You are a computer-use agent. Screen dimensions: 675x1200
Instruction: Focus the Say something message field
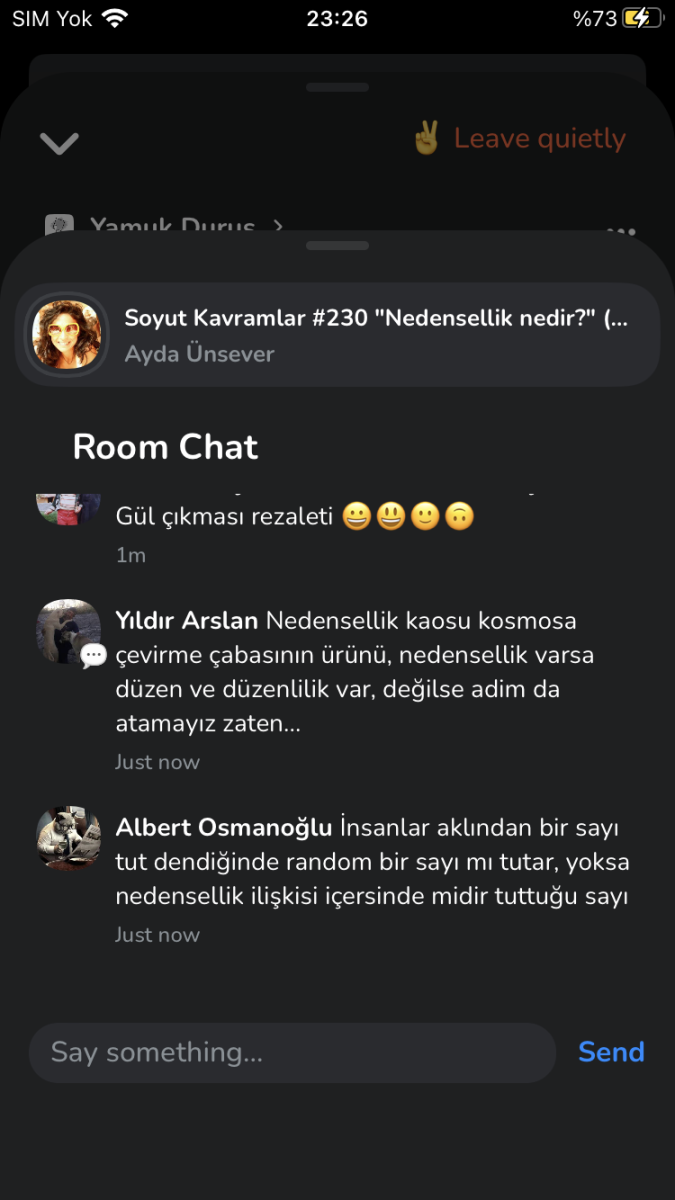291,1052
